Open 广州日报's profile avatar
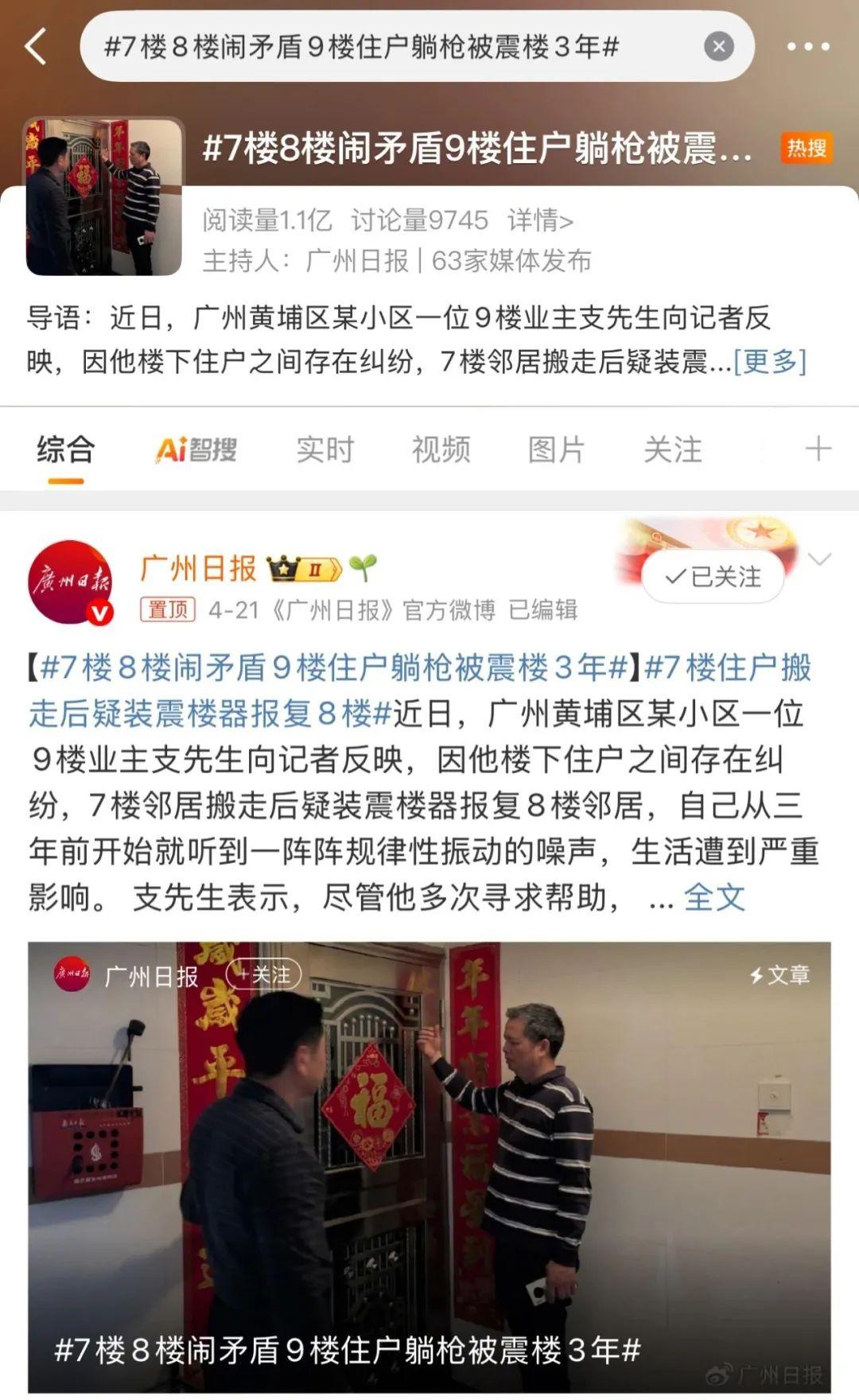This screenshot has height=1400, width=859. coord(70,582)
